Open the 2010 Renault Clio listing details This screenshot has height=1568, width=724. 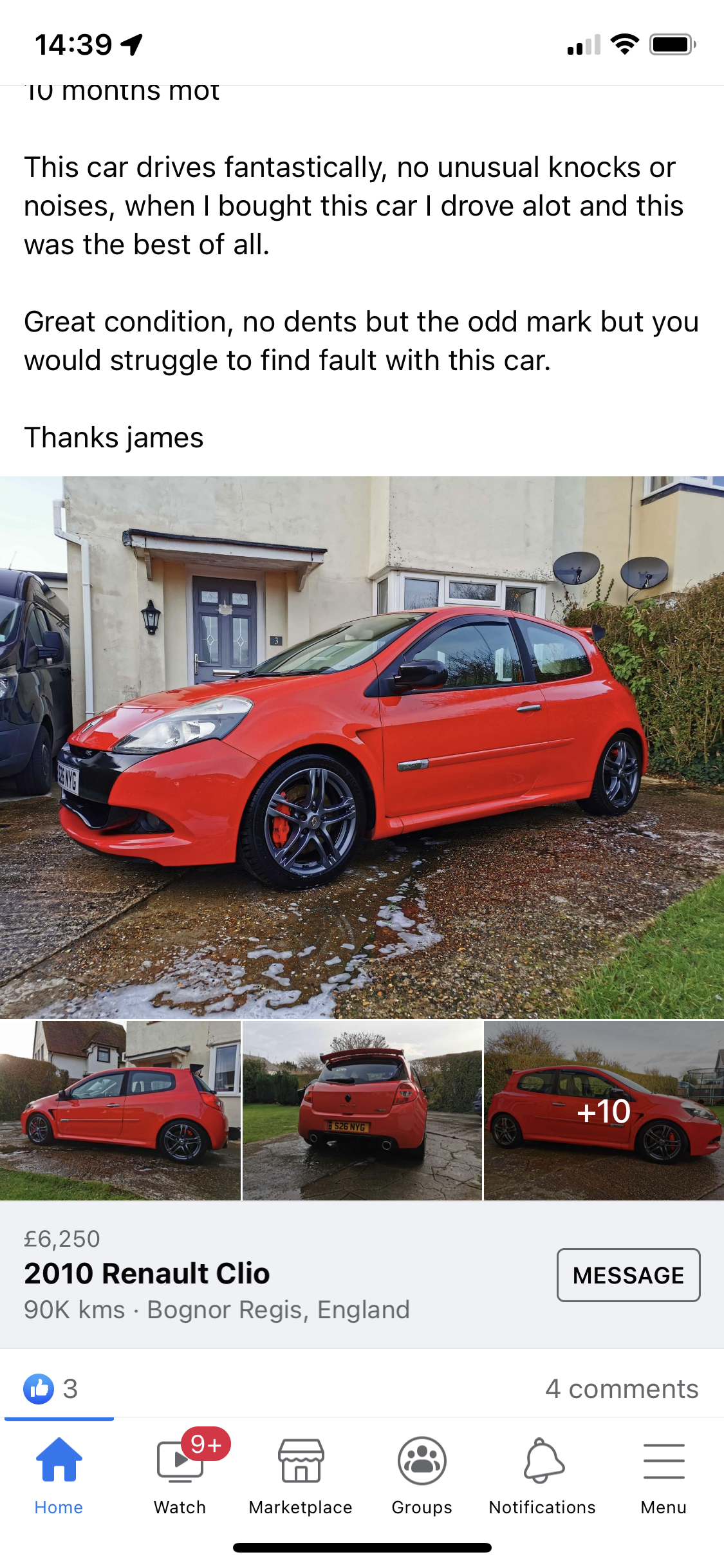click(147, 1273)
